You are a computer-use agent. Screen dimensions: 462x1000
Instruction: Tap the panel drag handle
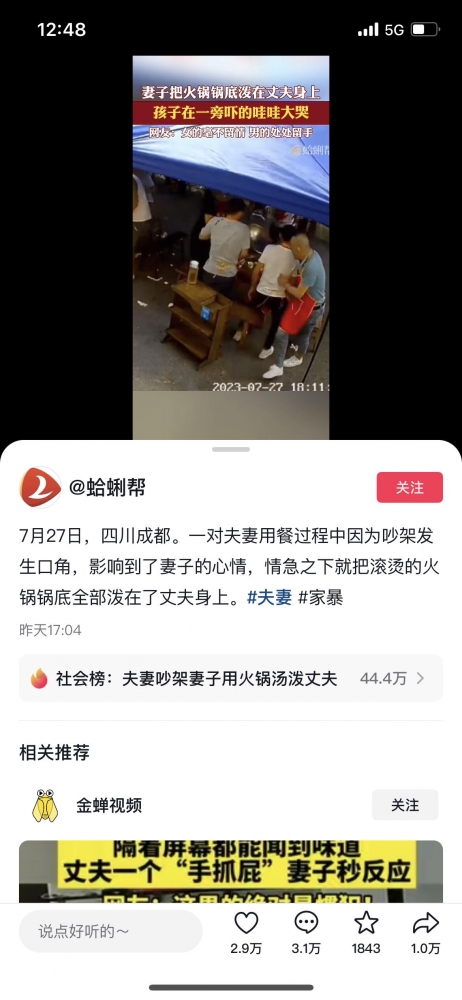[x=231, y=449]
